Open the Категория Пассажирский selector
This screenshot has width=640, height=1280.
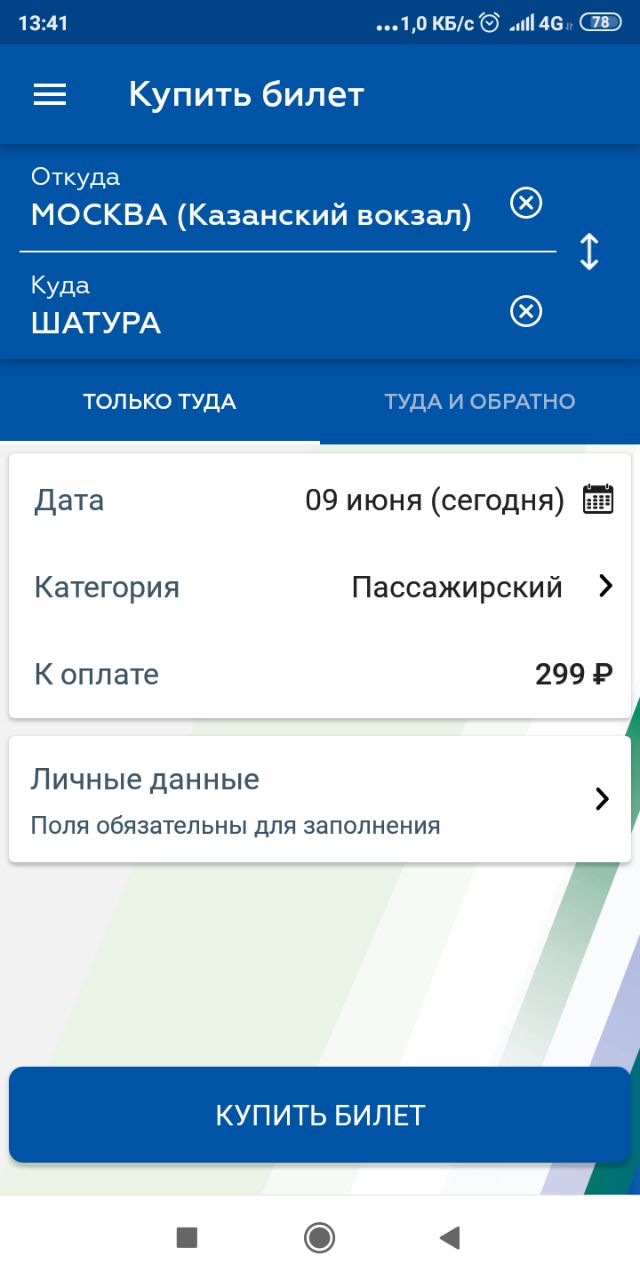(x=320, y=587)
